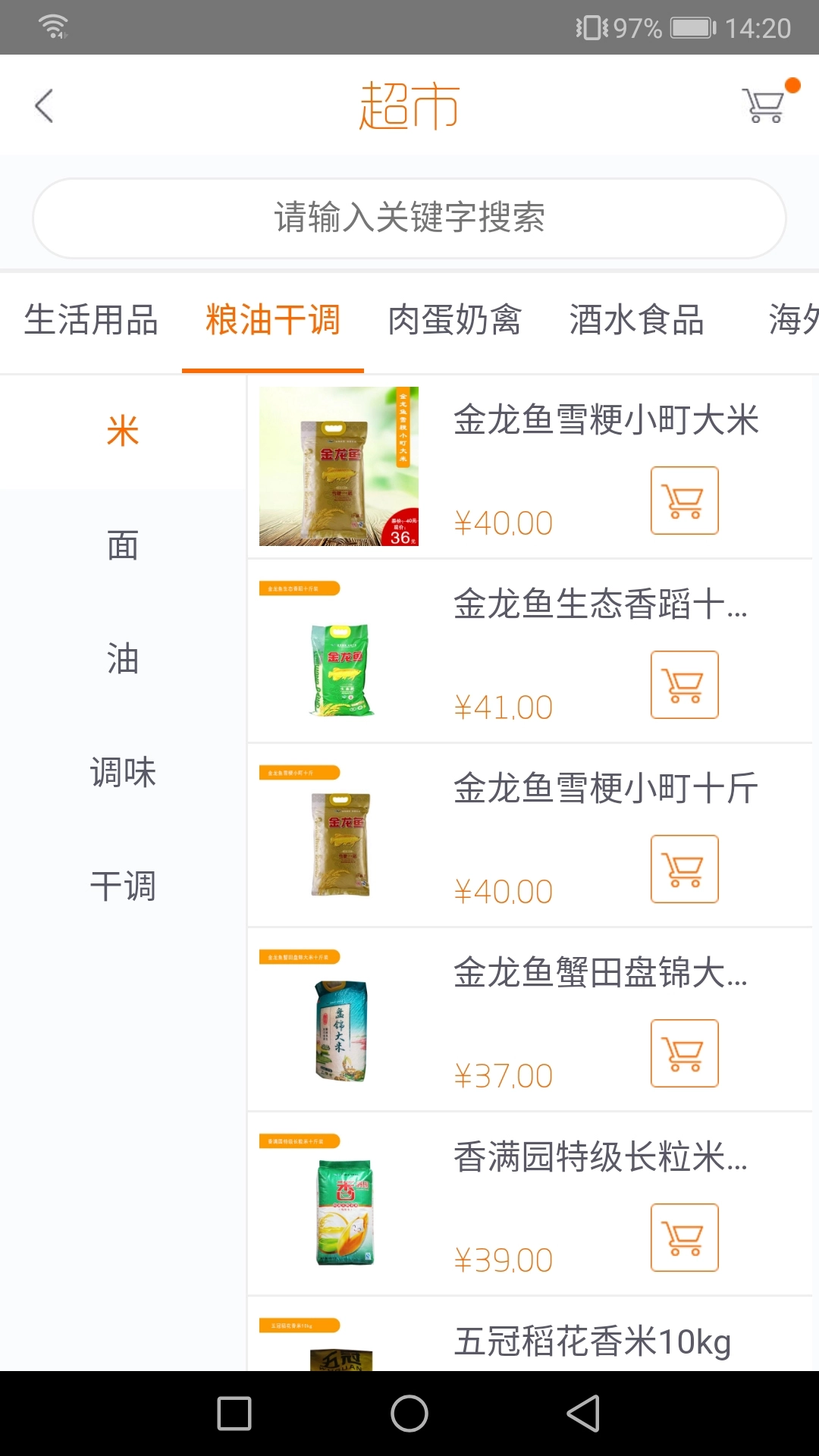The image size is (819, 1456).
Task: Add 金龙鱼雪梗小町十斤 to cart
Action: point(683,868)
